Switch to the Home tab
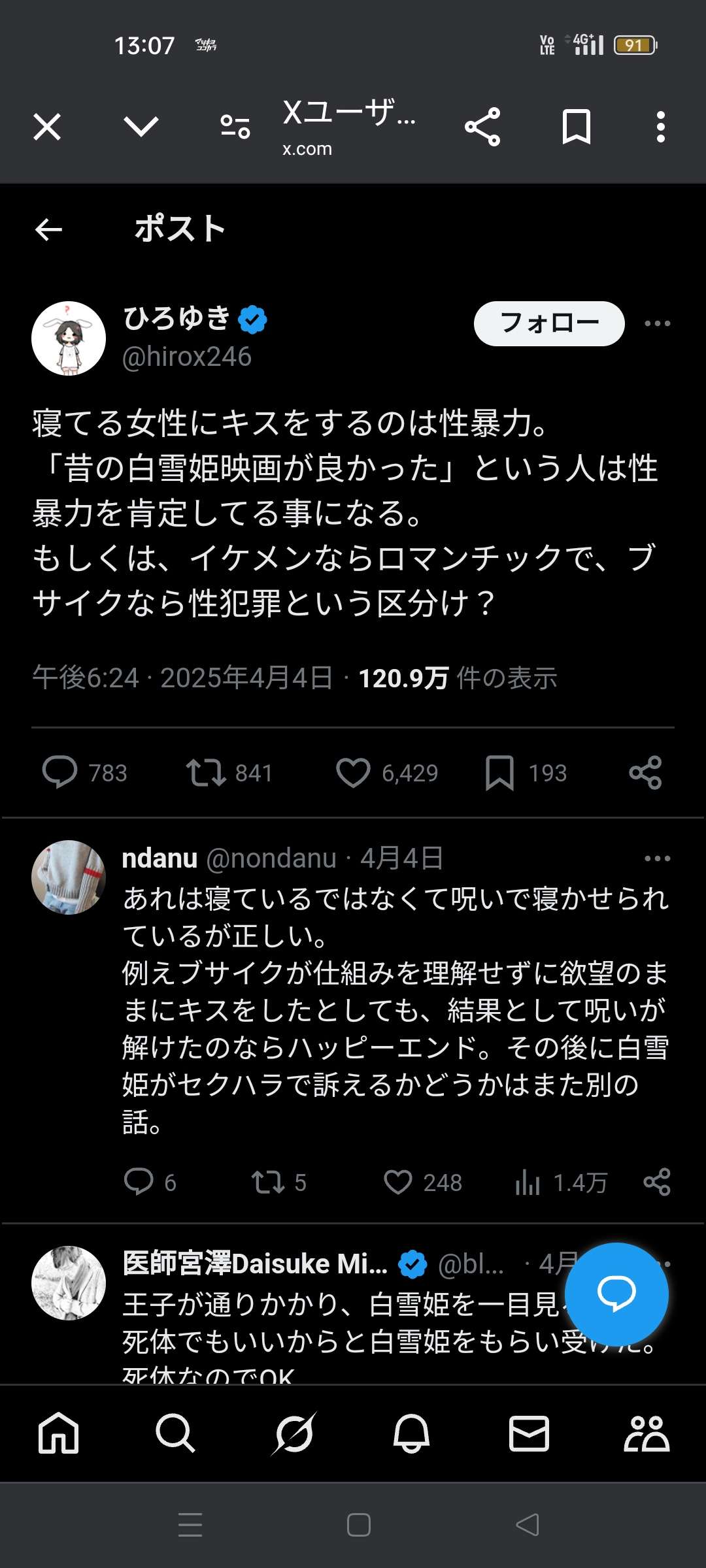 tap(59, 1433)
